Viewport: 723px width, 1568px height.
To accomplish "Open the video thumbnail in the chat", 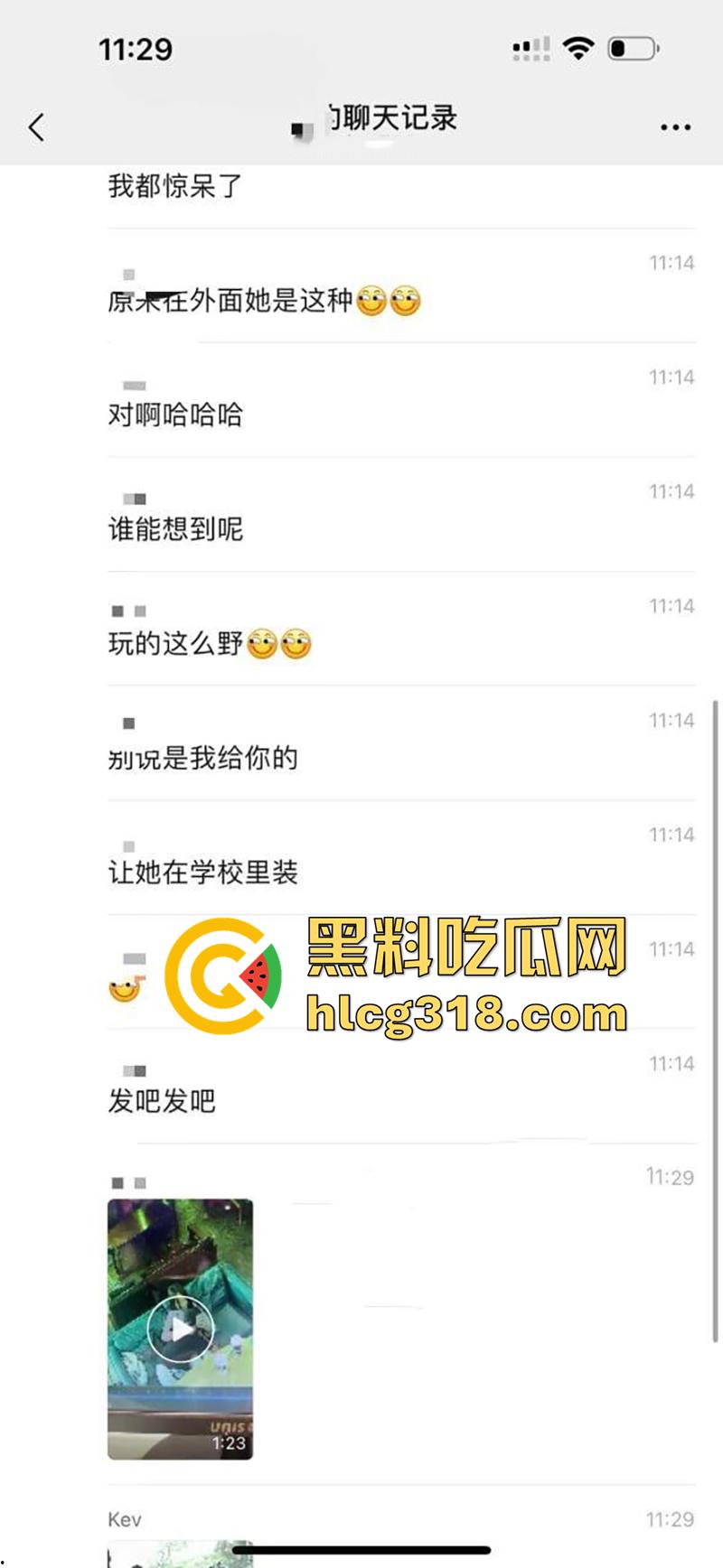I will [x=180, y=1329].
